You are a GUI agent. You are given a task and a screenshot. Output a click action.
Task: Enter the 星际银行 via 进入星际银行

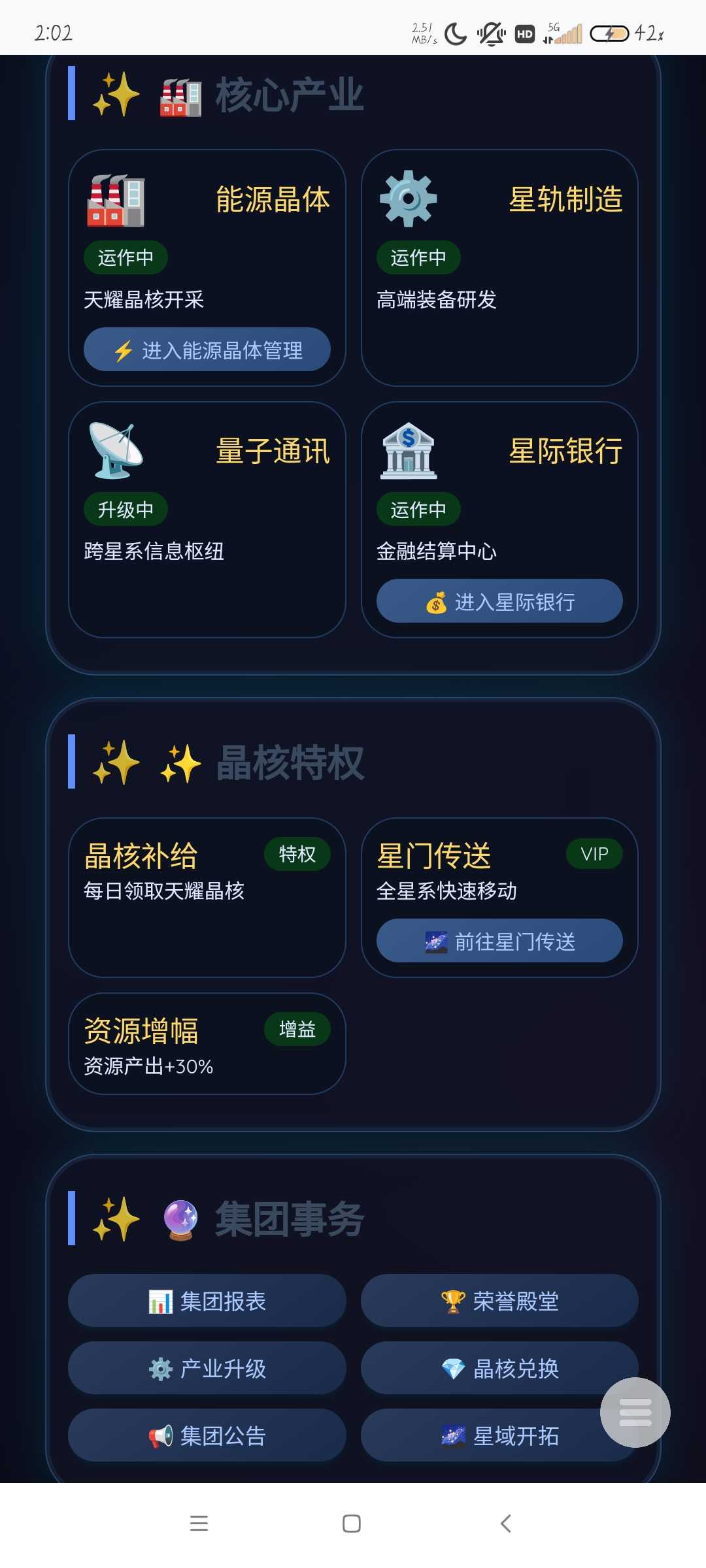click(x=499, y=601)
